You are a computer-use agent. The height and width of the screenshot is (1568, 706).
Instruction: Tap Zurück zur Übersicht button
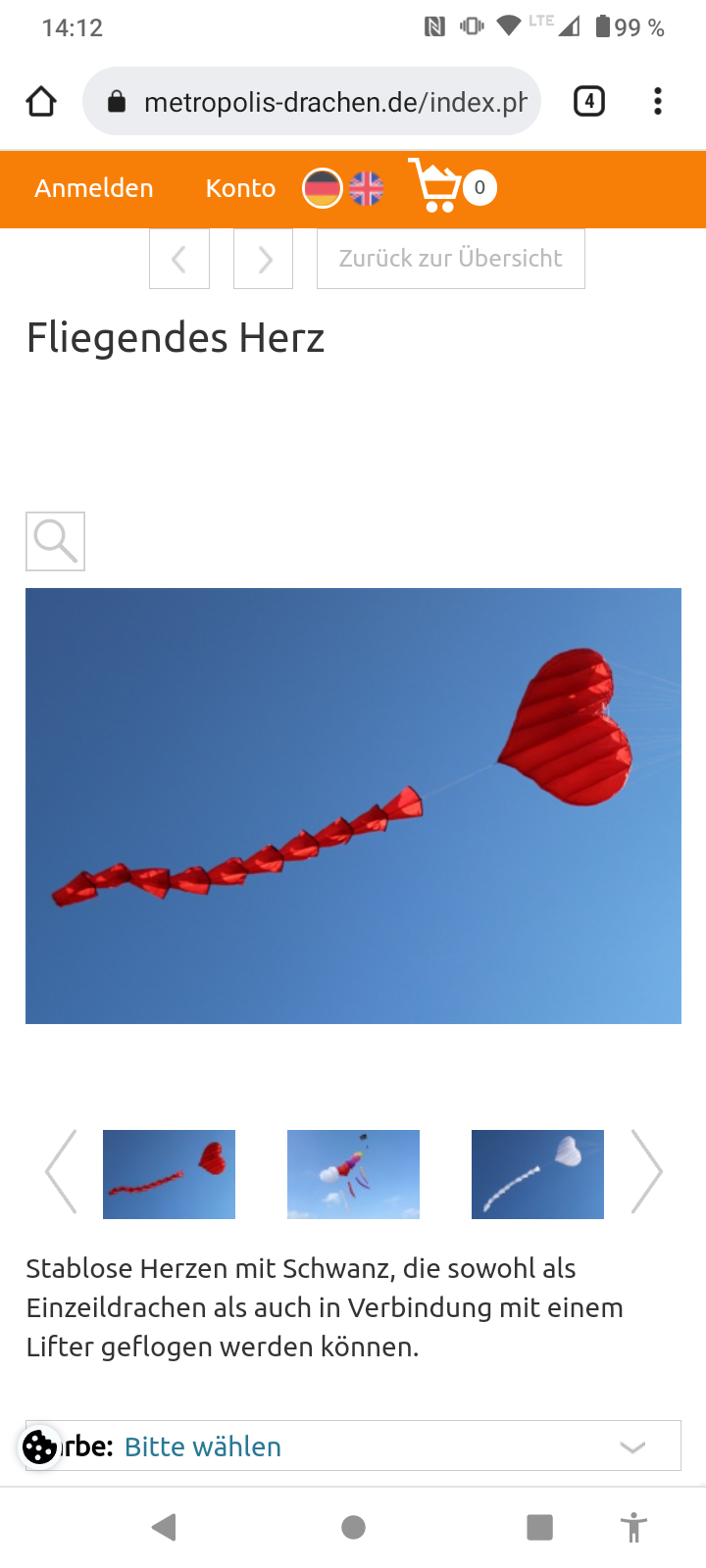451,259
